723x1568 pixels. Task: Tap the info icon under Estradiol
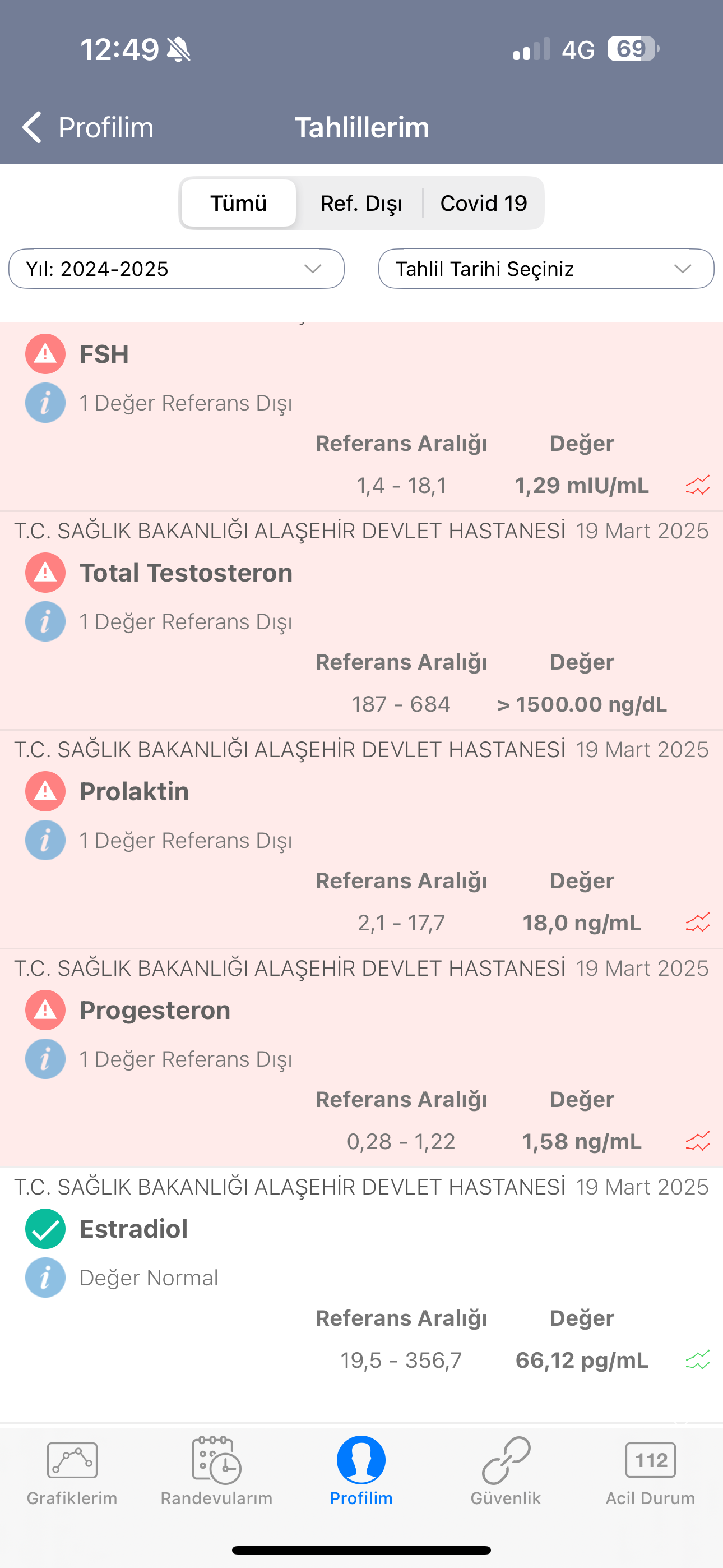coord(45,1277)
